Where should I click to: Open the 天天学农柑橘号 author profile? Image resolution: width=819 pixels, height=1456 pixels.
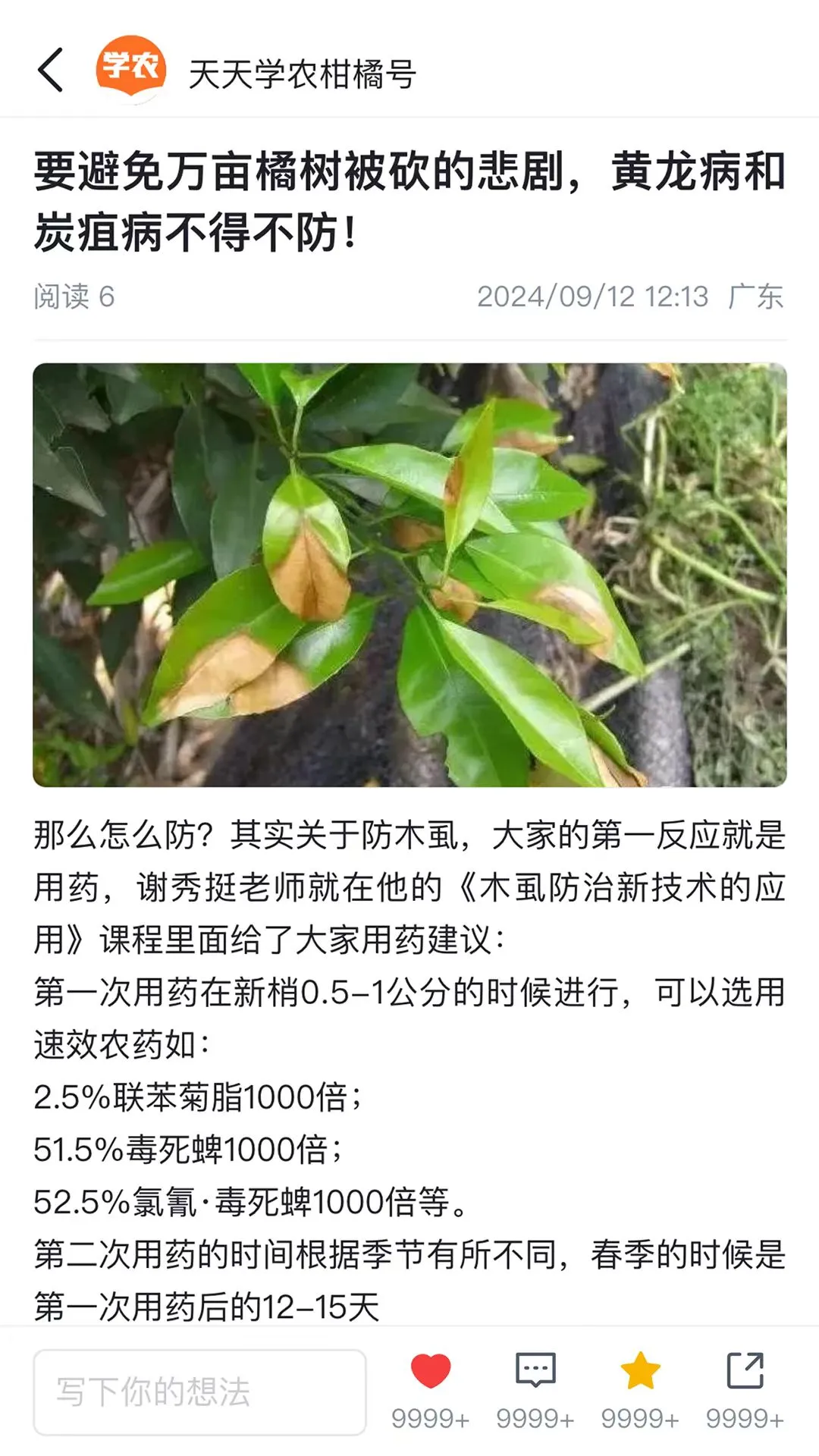[301, 74]
